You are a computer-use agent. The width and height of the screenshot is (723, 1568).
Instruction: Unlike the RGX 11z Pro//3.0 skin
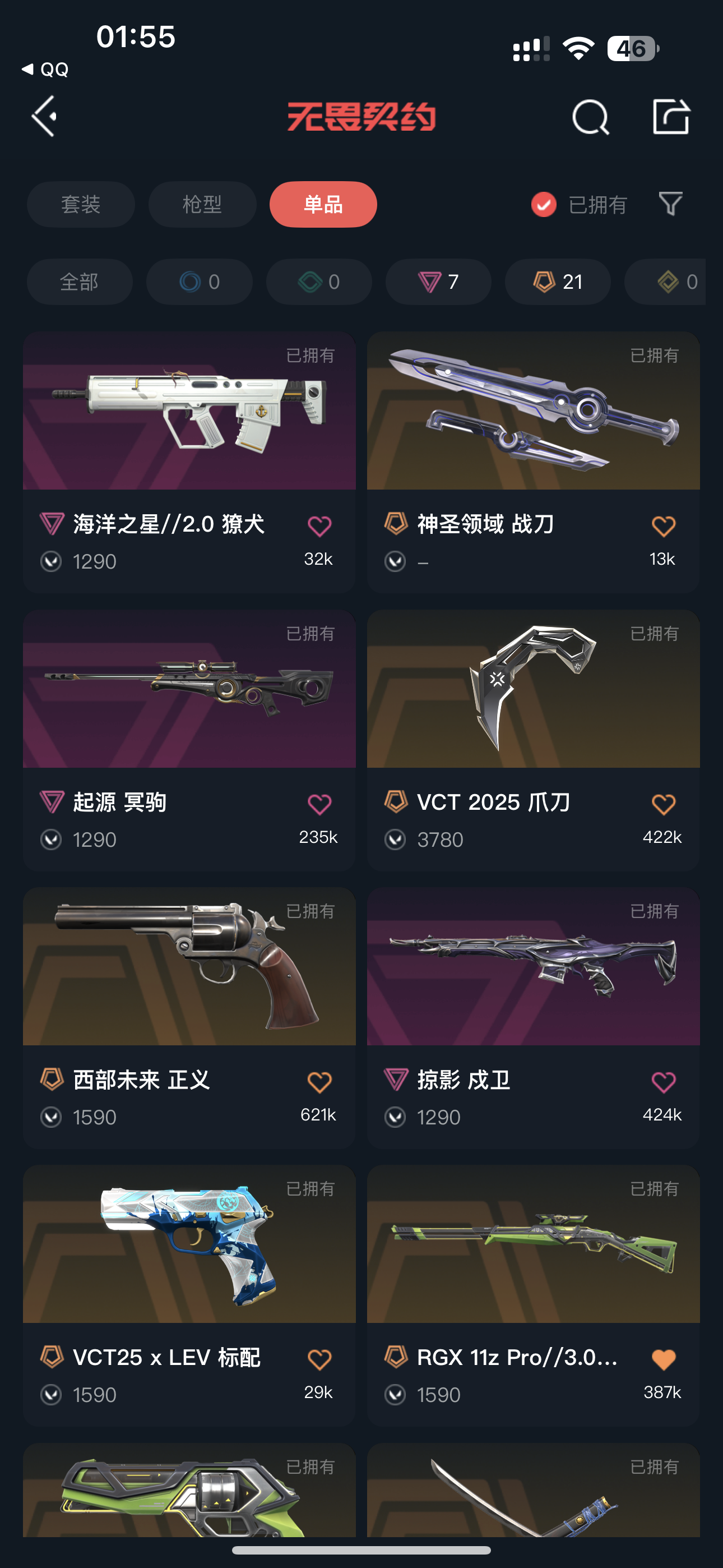[664, 1360]
